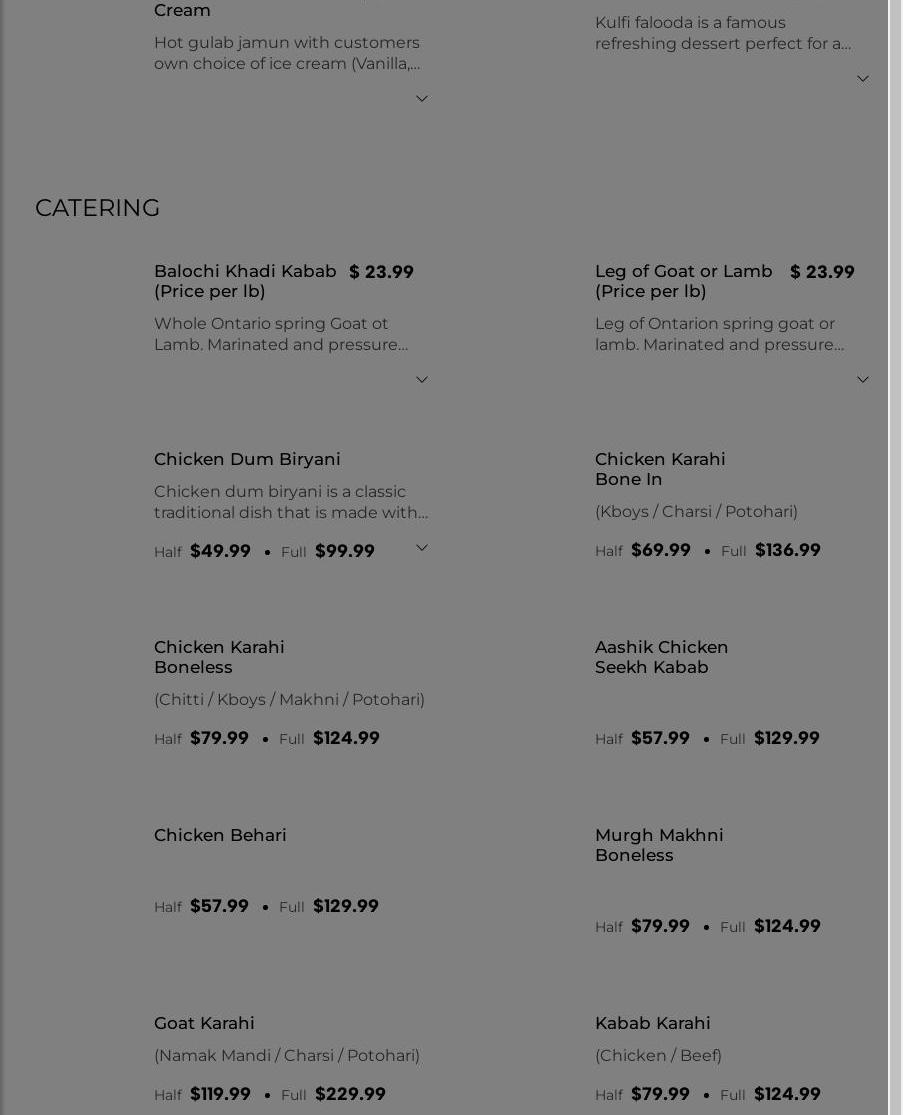Image resolution: width=903 pixels, height=1115 pixels.
Task: Open the Balochi Khadi Kabab item
Action: [245, 281]
